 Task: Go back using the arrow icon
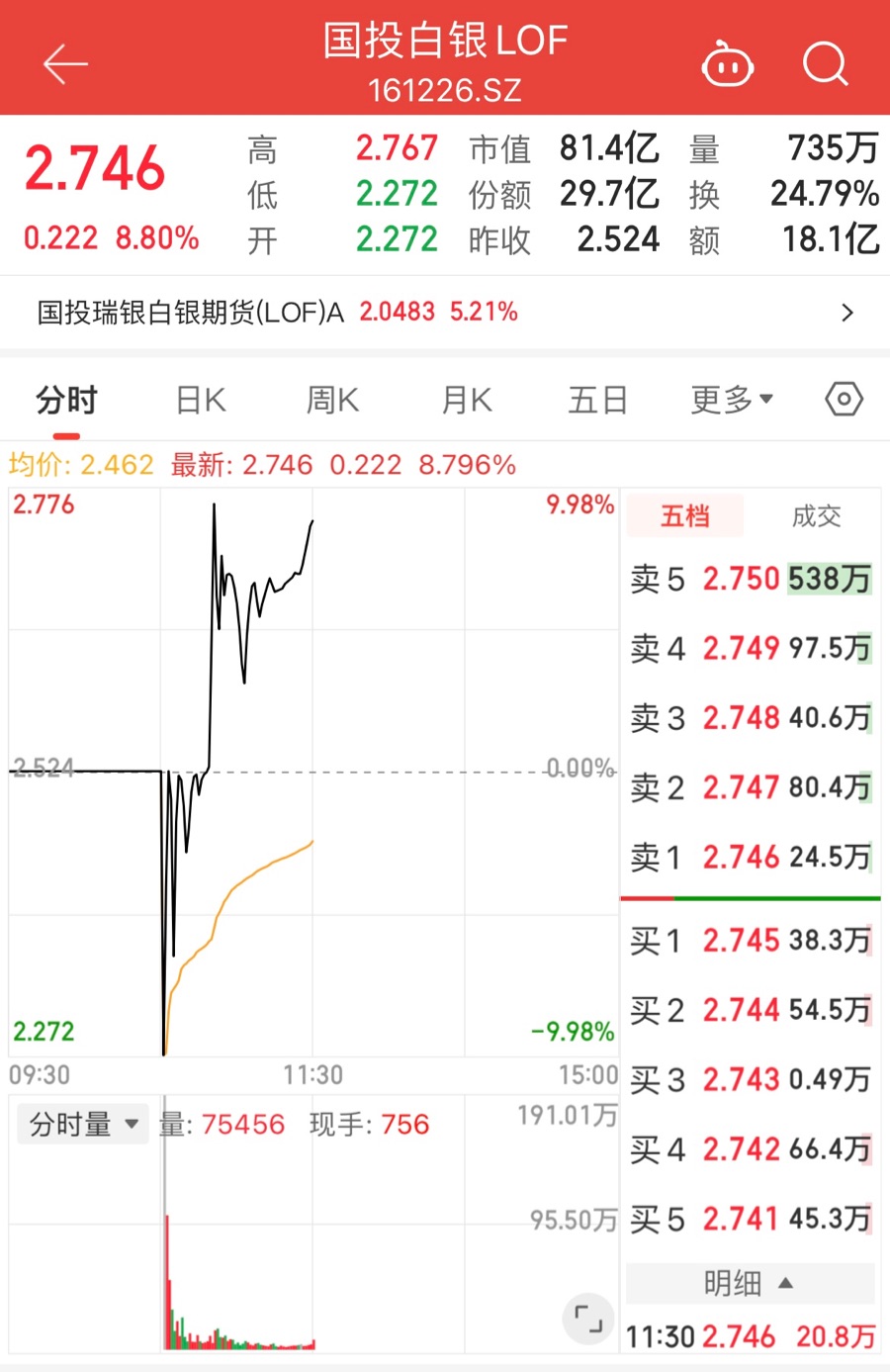65,64
